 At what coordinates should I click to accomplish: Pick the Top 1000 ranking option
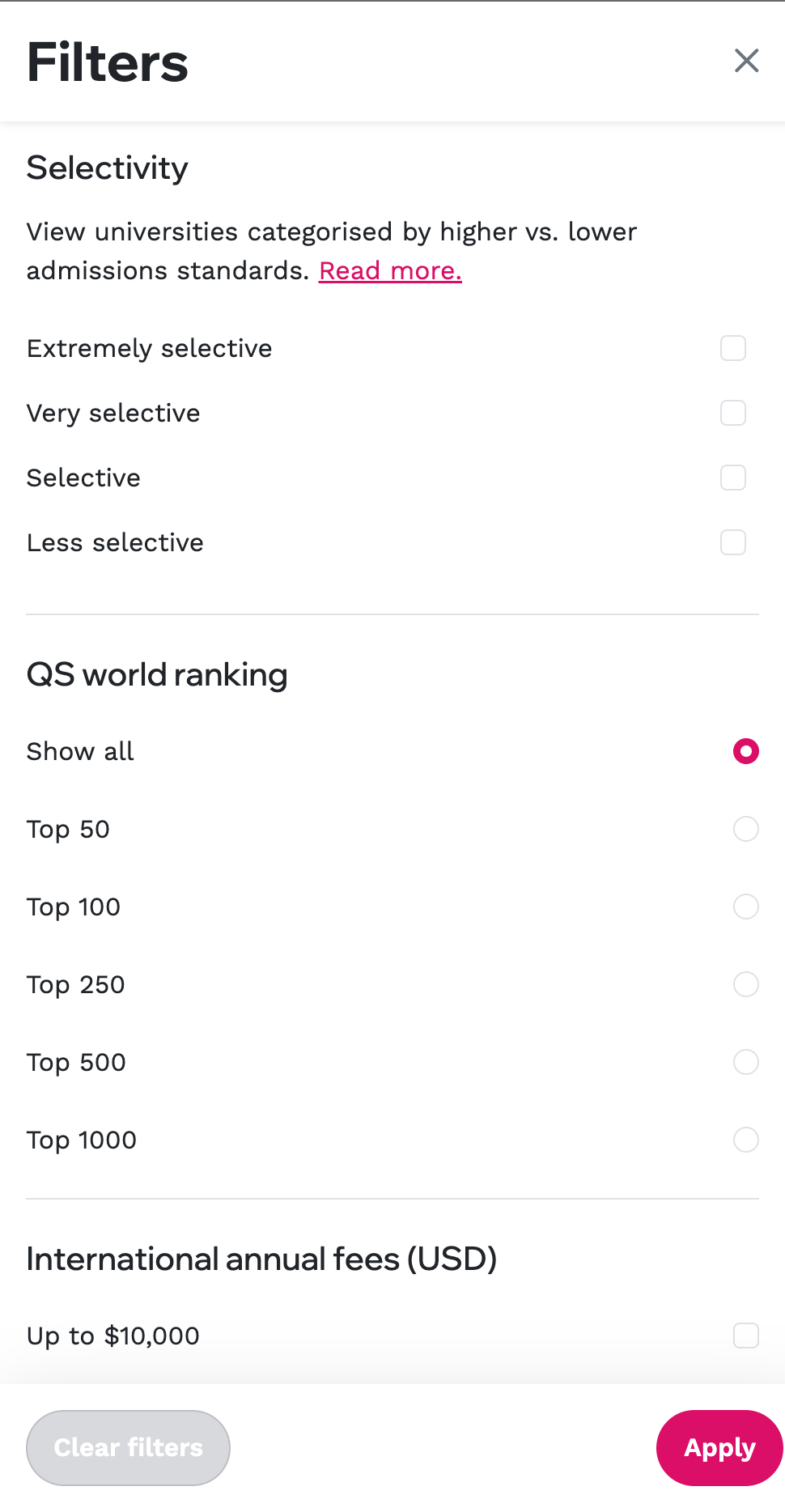click(x=746, y=1140)
